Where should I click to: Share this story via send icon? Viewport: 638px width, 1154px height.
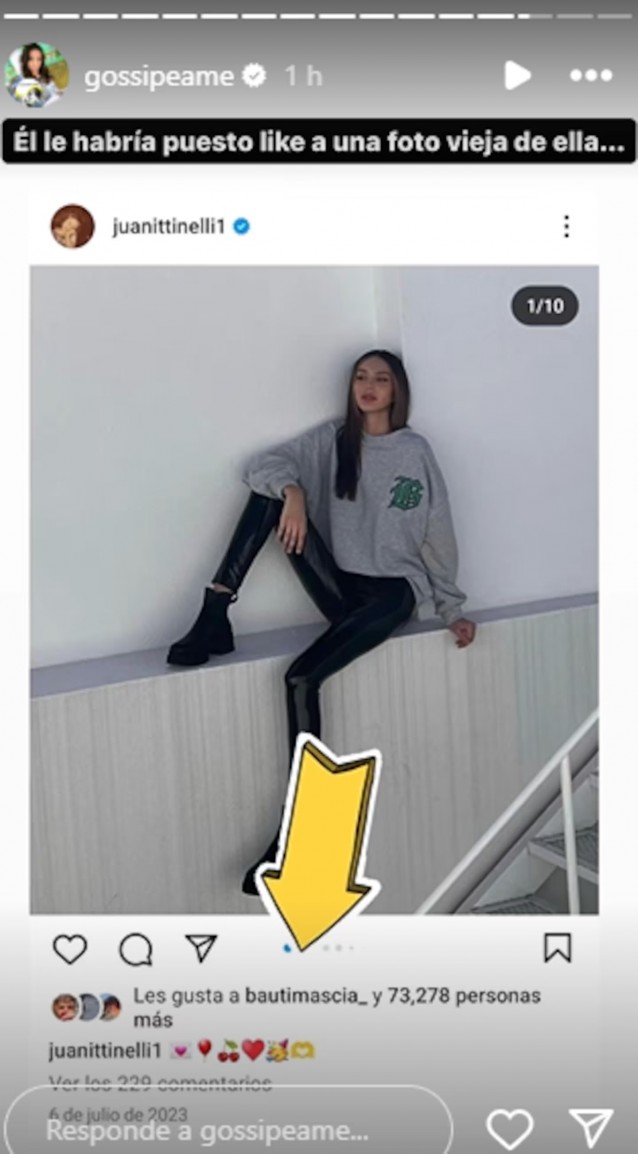click(590, 1129)
